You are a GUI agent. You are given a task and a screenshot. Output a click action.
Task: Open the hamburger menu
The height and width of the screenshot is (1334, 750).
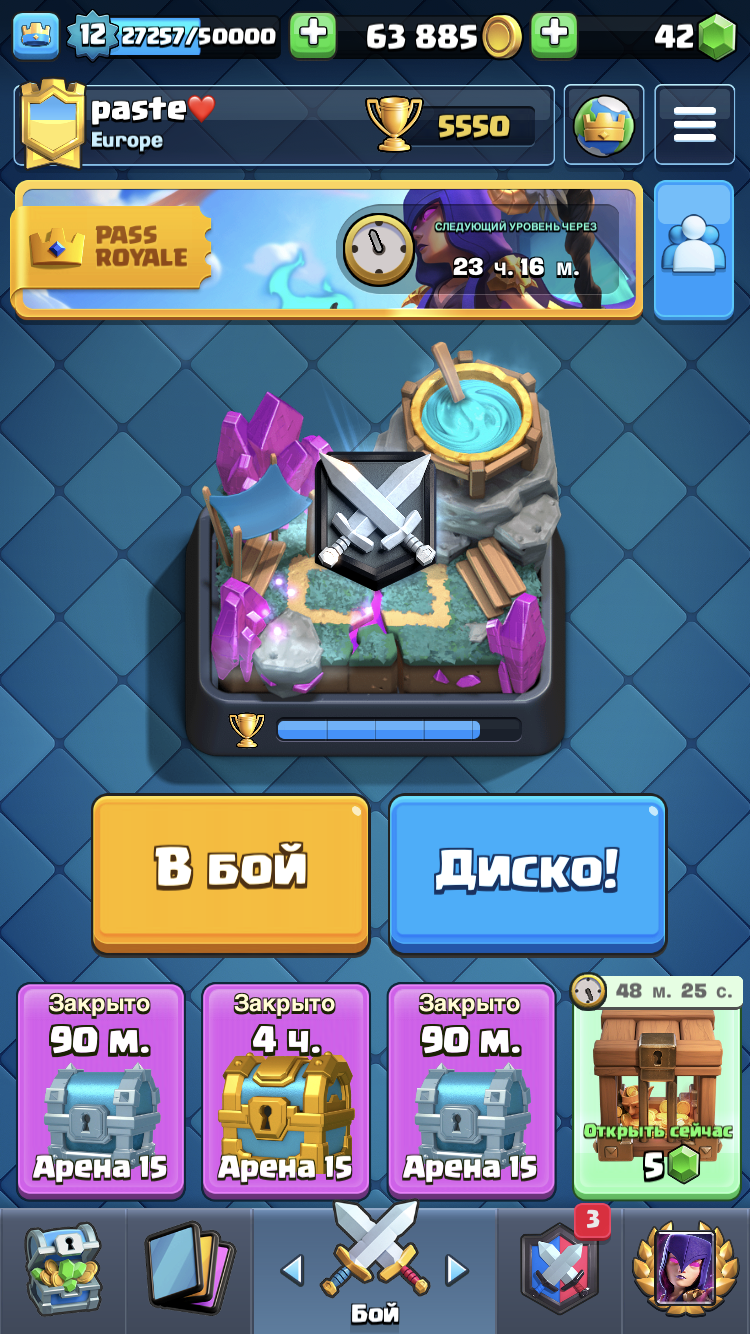click(x=694, y=125)
